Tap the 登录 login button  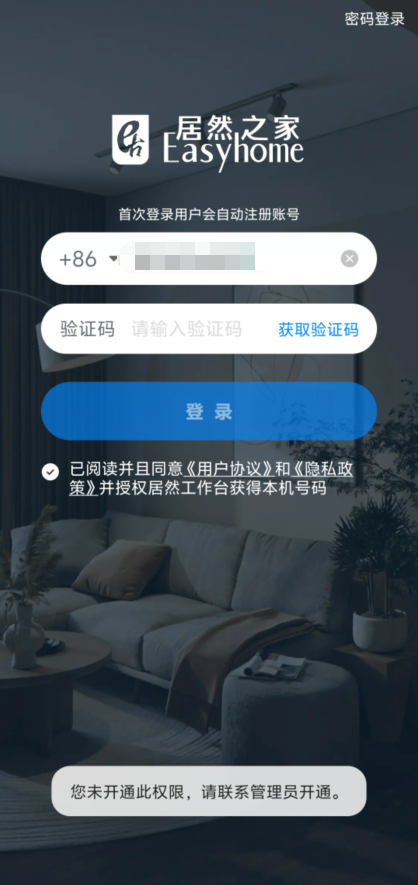tap(209, 411)
